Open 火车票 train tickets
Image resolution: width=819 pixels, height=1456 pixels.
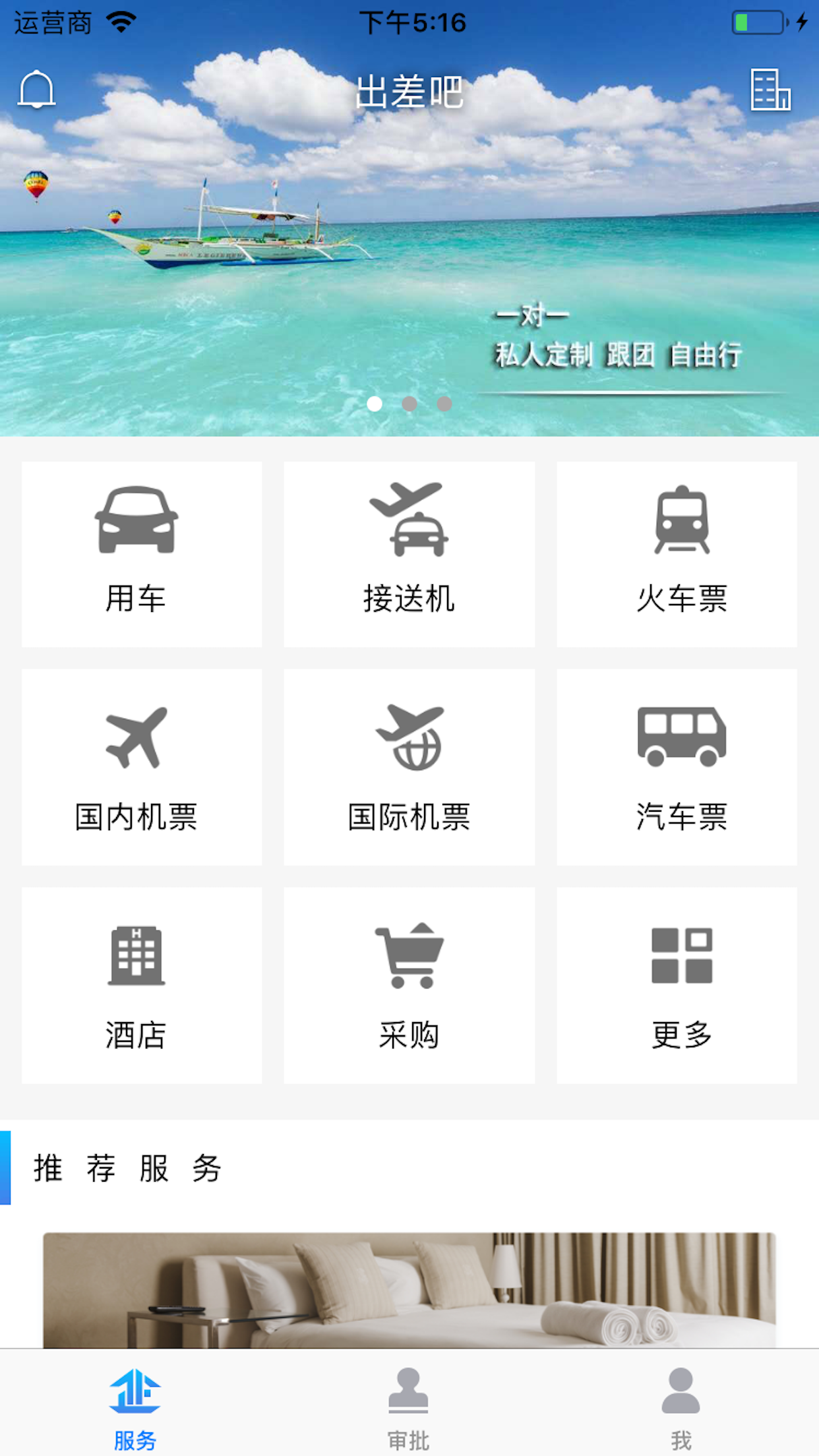coord(677,554)
